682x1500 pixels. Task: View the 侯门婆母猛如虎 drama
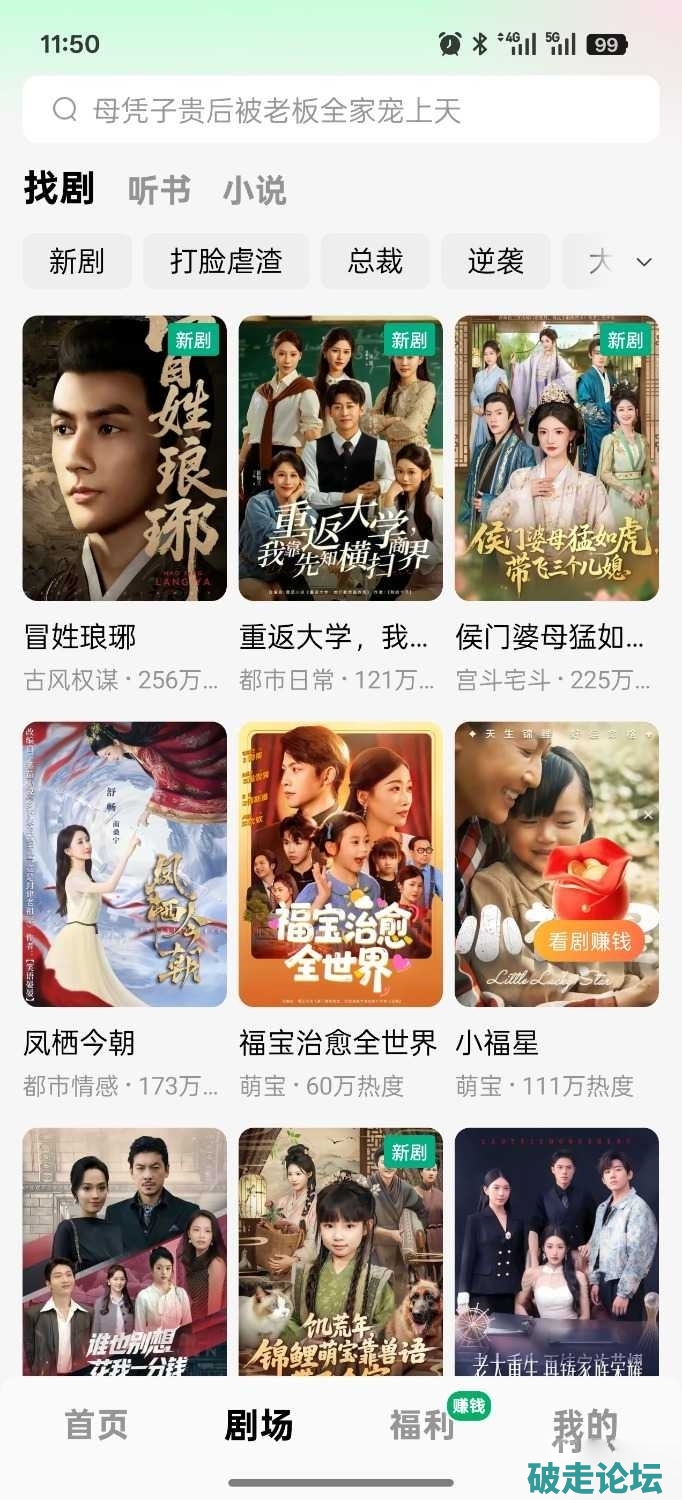click(556, 458)
